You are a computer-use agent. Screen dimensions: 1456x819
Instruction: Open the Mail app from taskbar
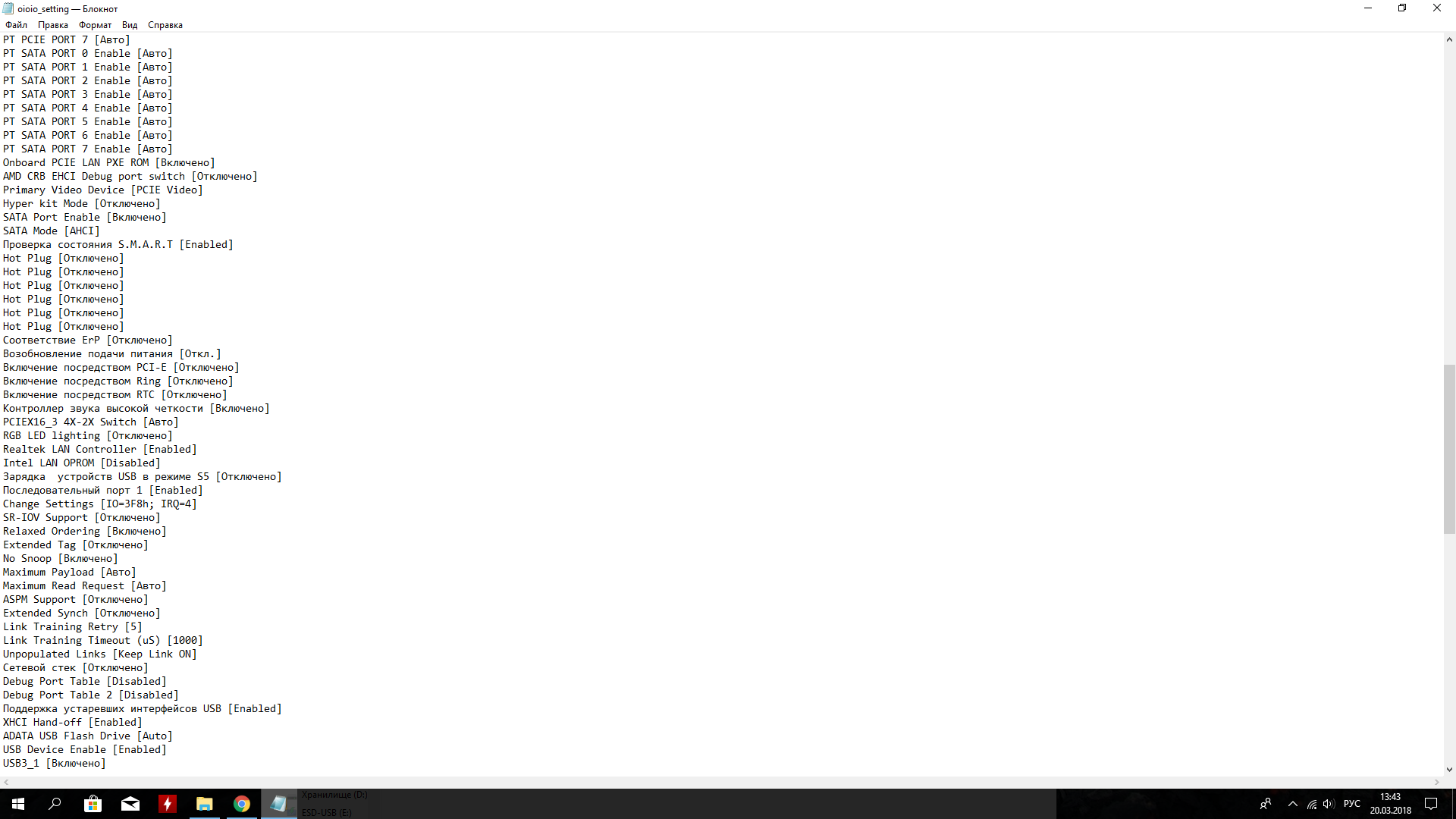(130, 804)
